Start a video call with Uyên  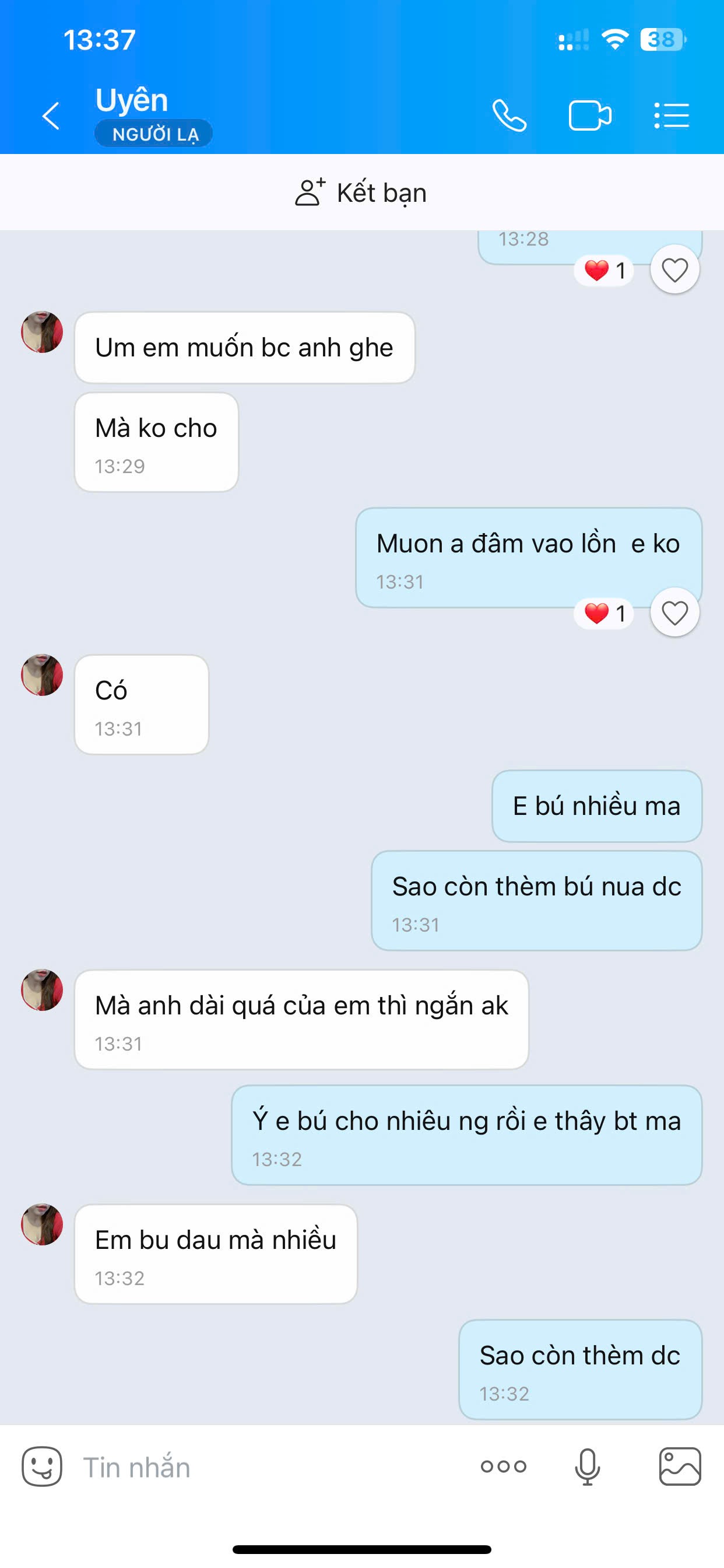coord(589,116)
